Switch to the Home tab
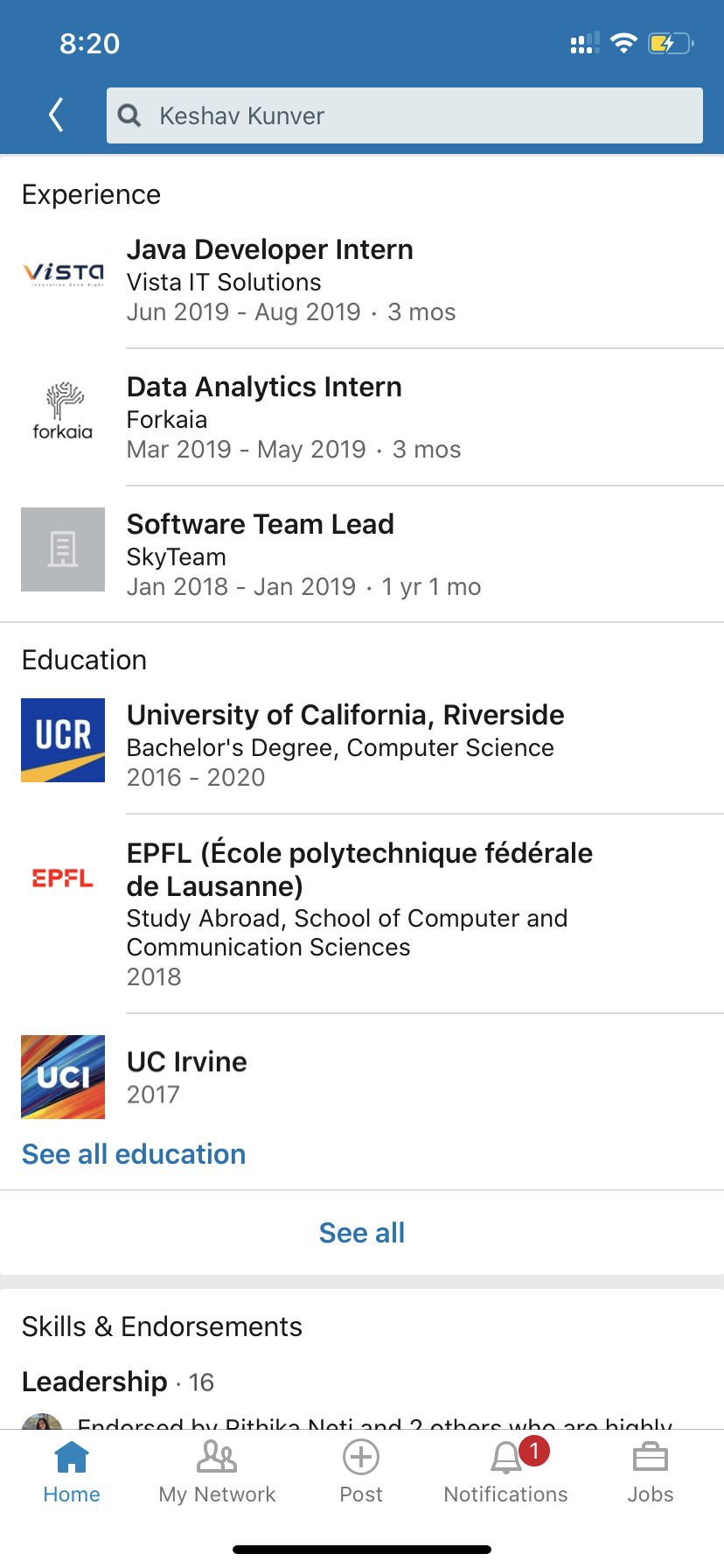Screen dimensions: 724x1568 [x=72, y=1472]
